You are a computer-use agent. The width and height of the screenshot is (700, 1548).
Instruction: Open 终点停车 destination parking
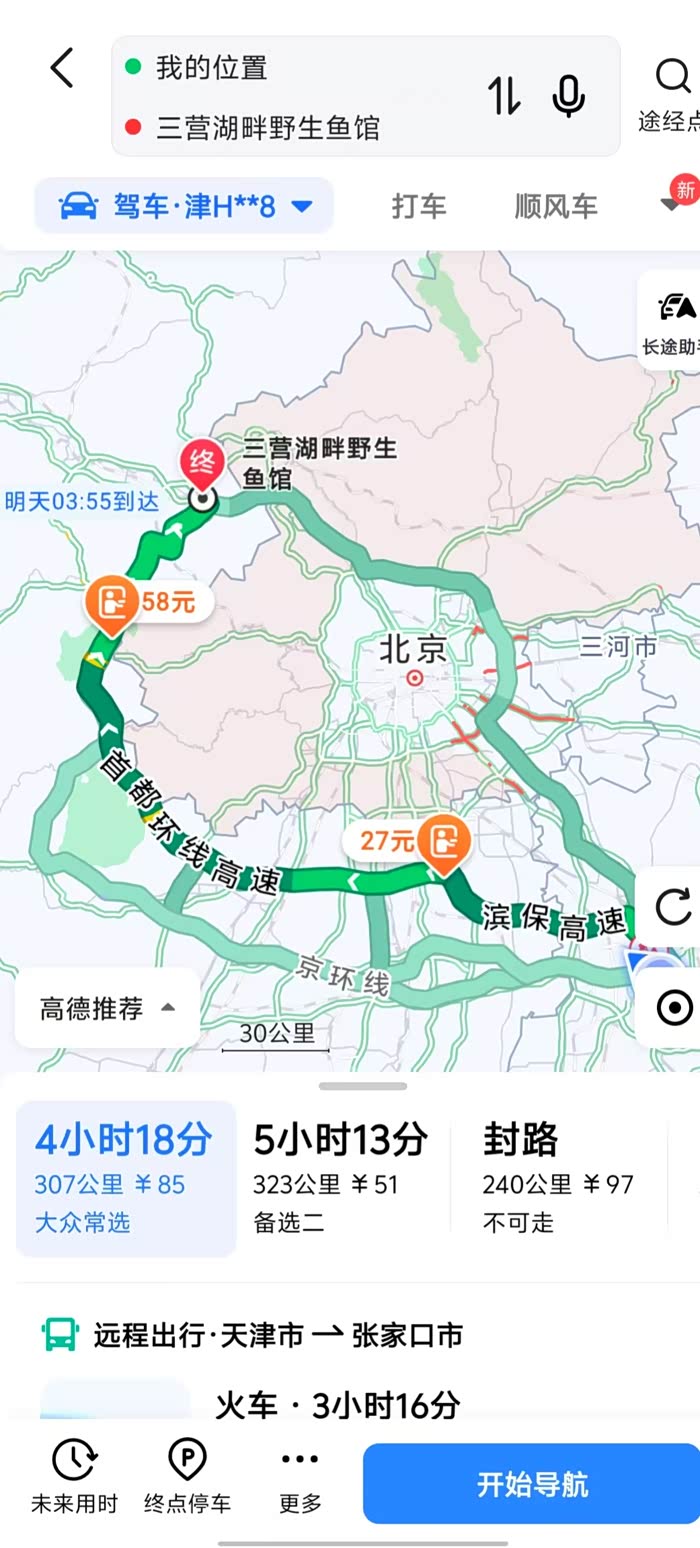[187, 1476]
